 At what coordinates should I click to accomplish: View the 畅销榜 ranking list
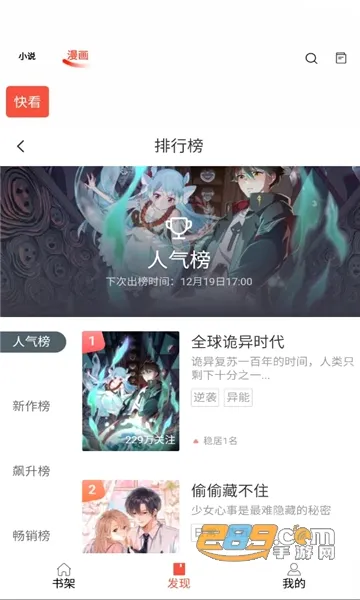(31, 535)
